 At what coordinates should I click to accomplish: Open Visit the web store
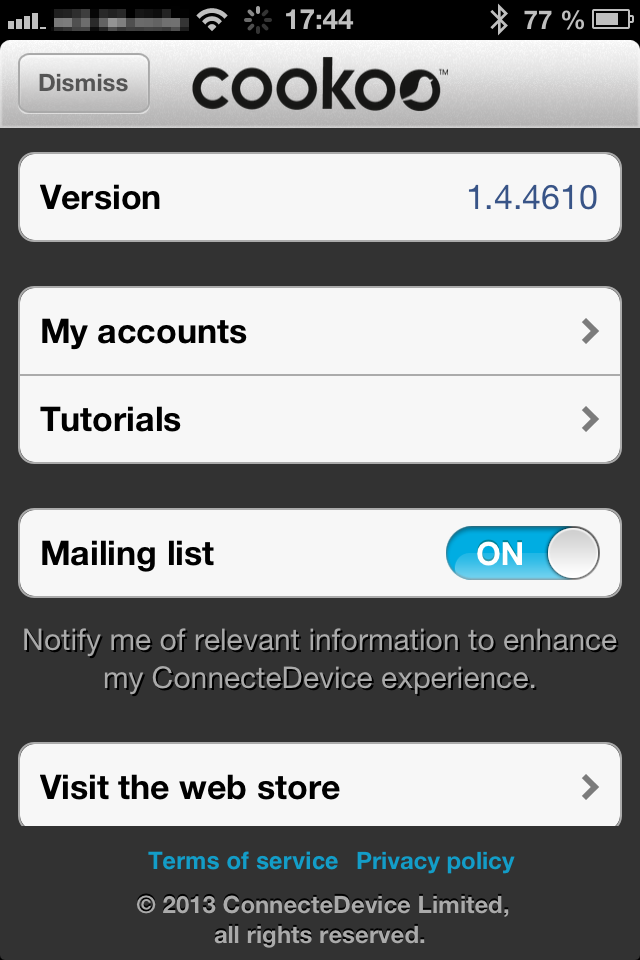[x=320, y=786]
